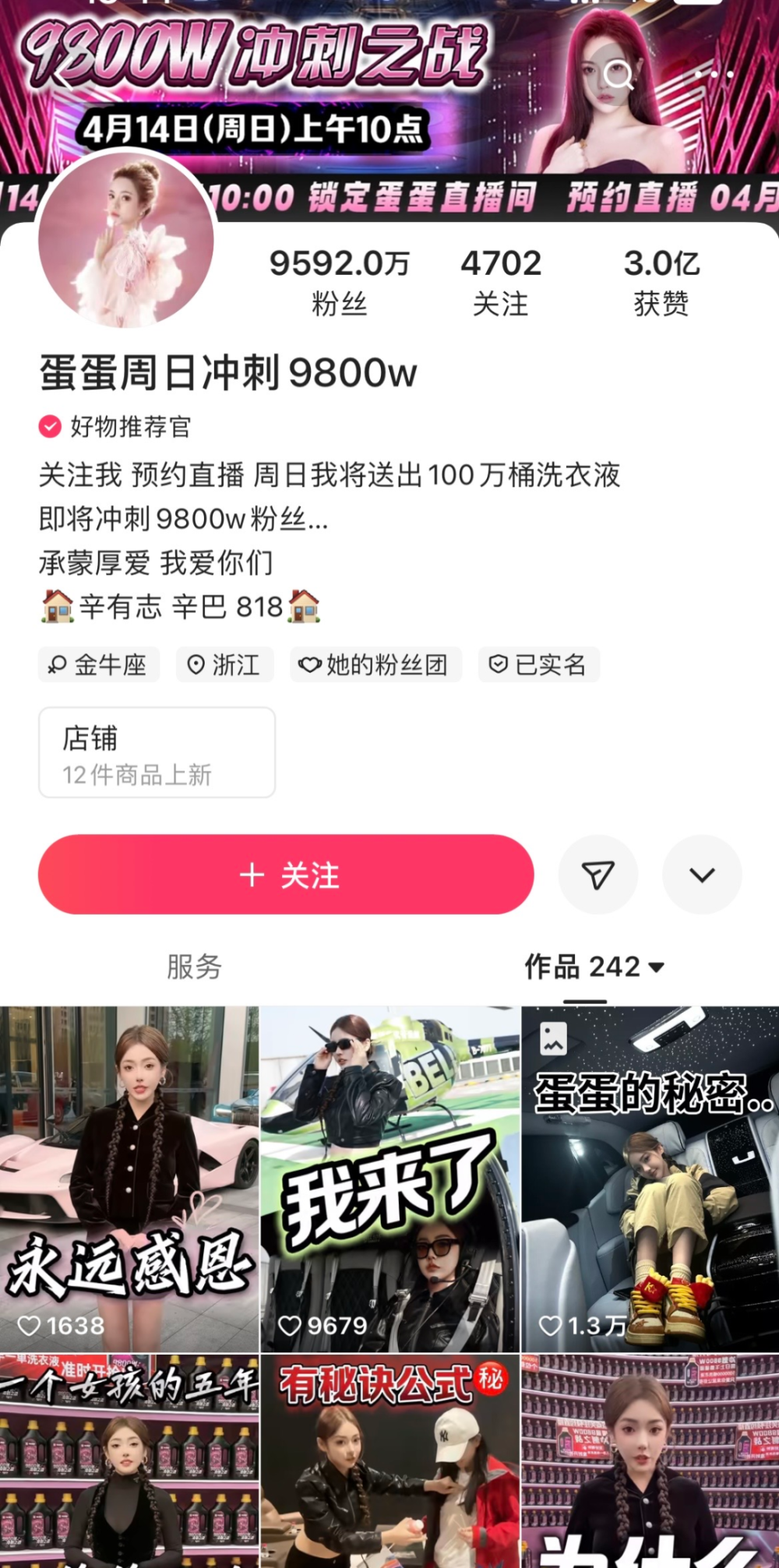Open the 我来了 helicopter video
Viewport: 779px width, 1568px height.
(389, 1178)
